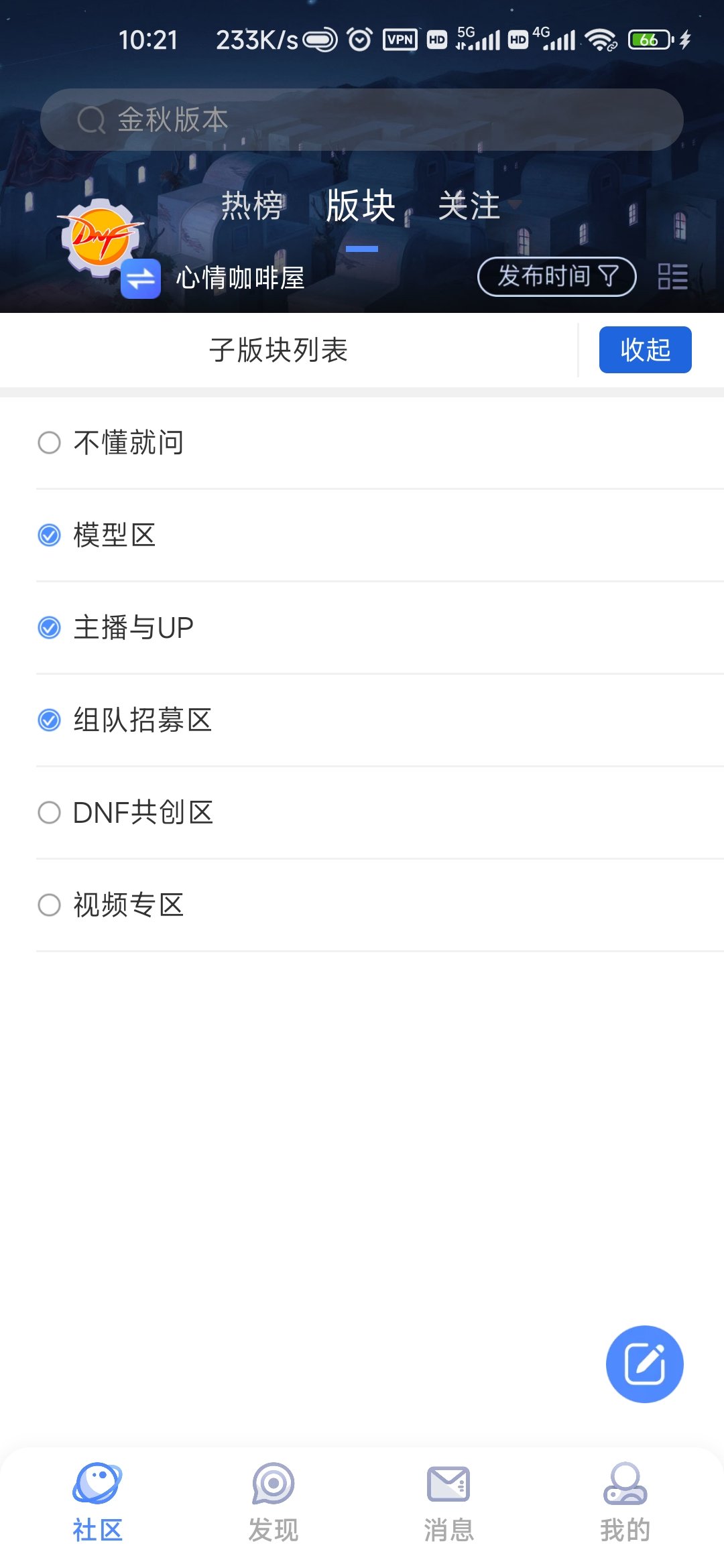724x1568 pixels.
Task: Open the search box showing 金秋版本
Action: click(362, 120)
